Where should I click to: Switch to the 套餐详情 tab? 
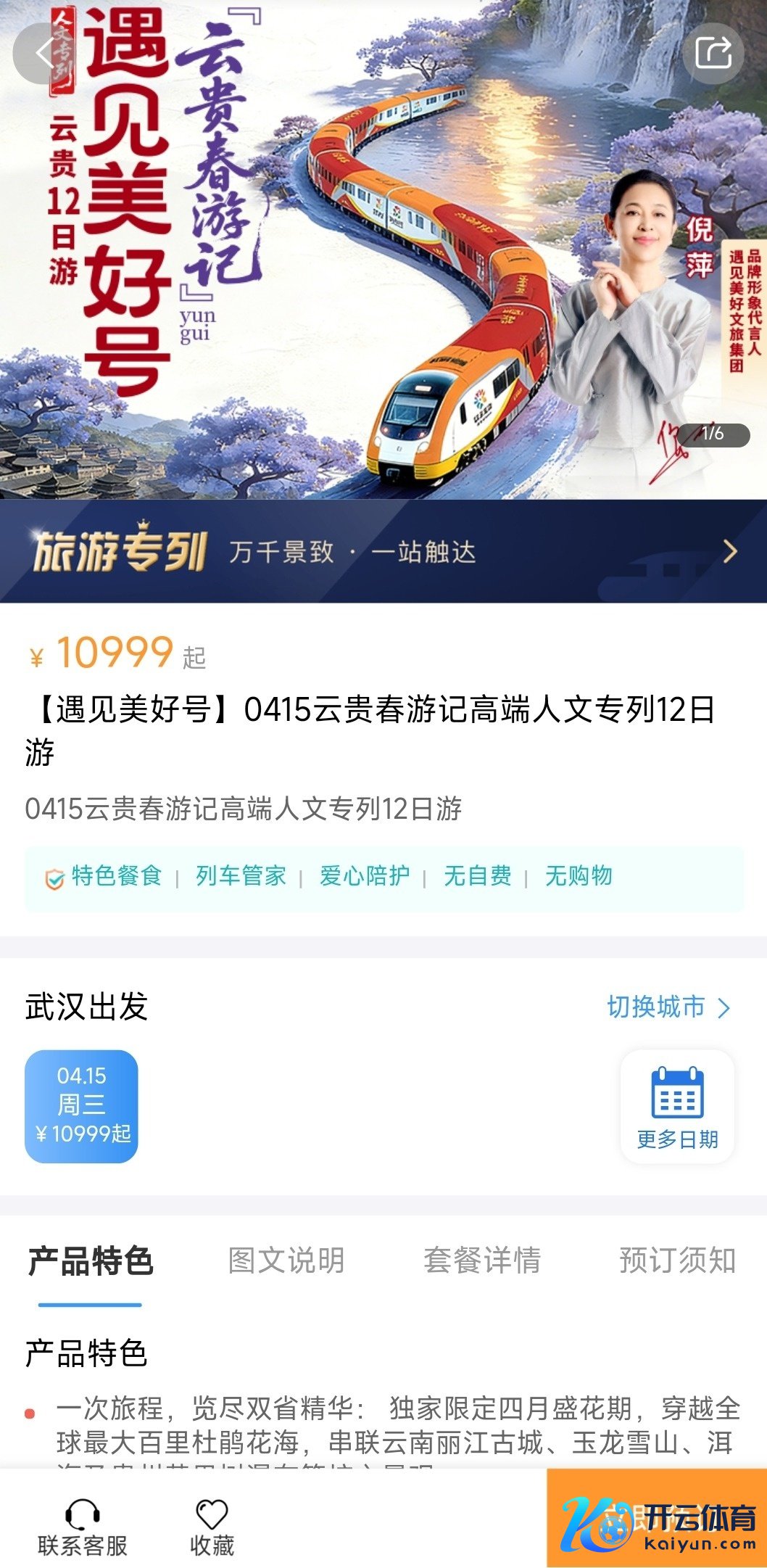point(482,1260)
